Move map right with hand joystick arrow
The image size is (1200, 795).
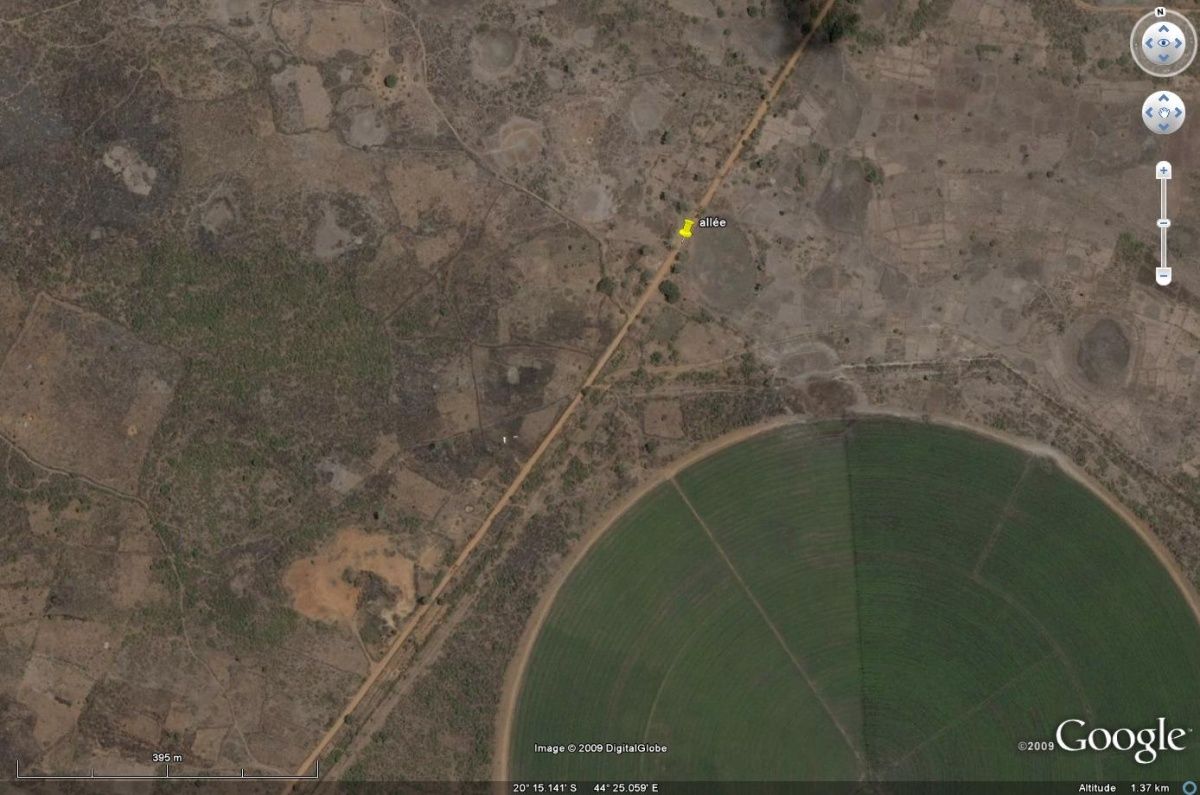tap(1177, 112)
